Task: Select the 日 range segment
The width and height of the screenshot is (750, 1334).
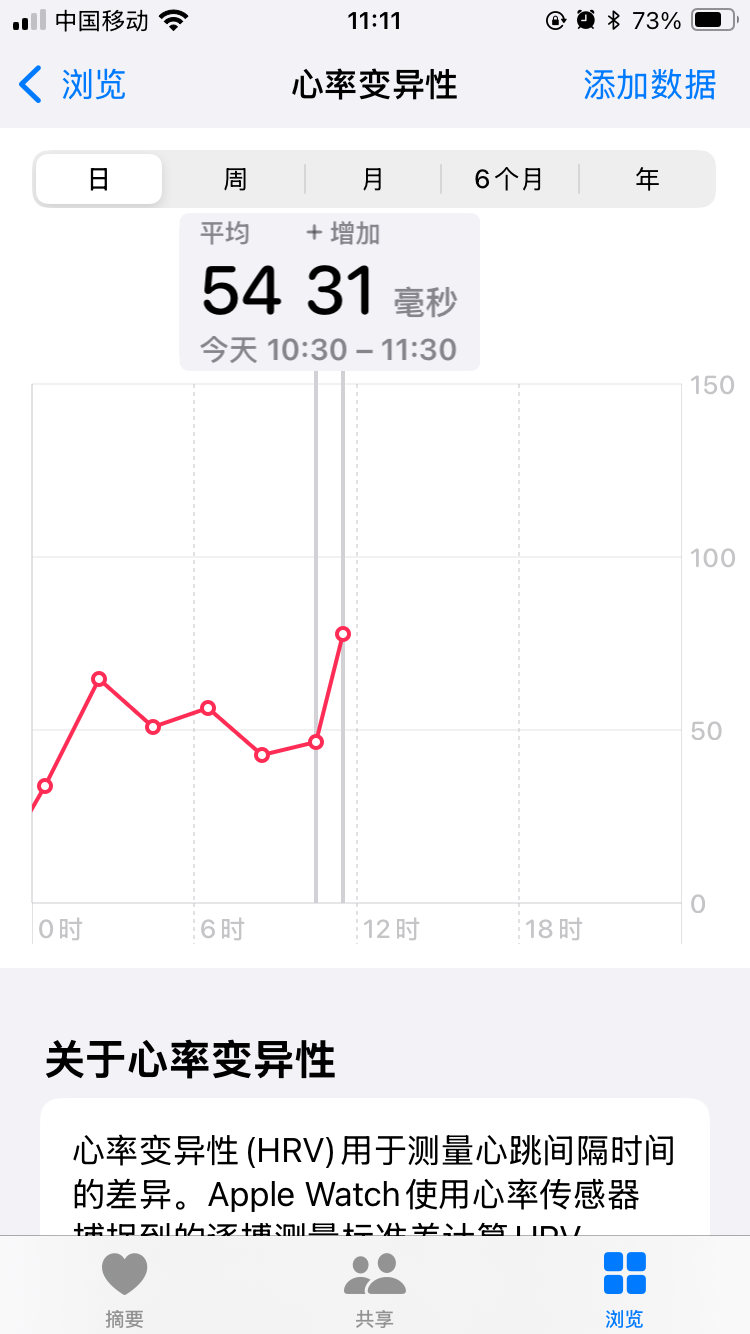Action: click(99, 179)
